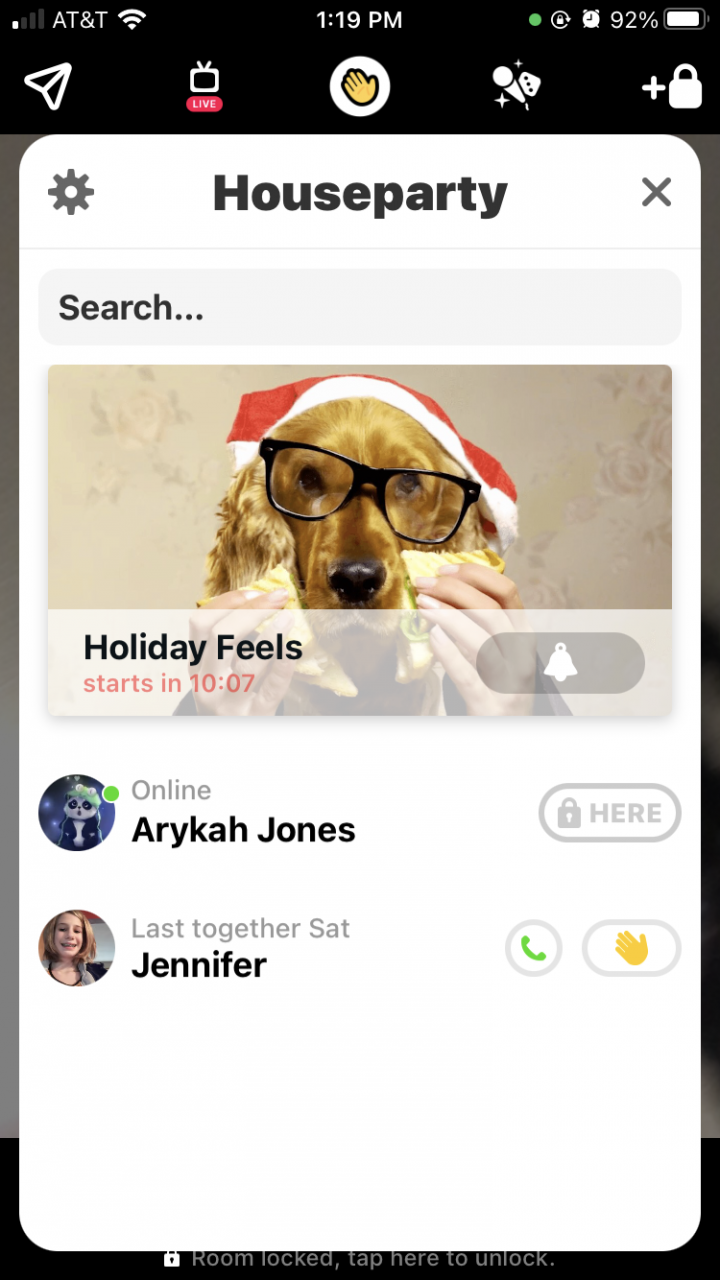Call Jennifer with the phone icon

coord(534,948)
